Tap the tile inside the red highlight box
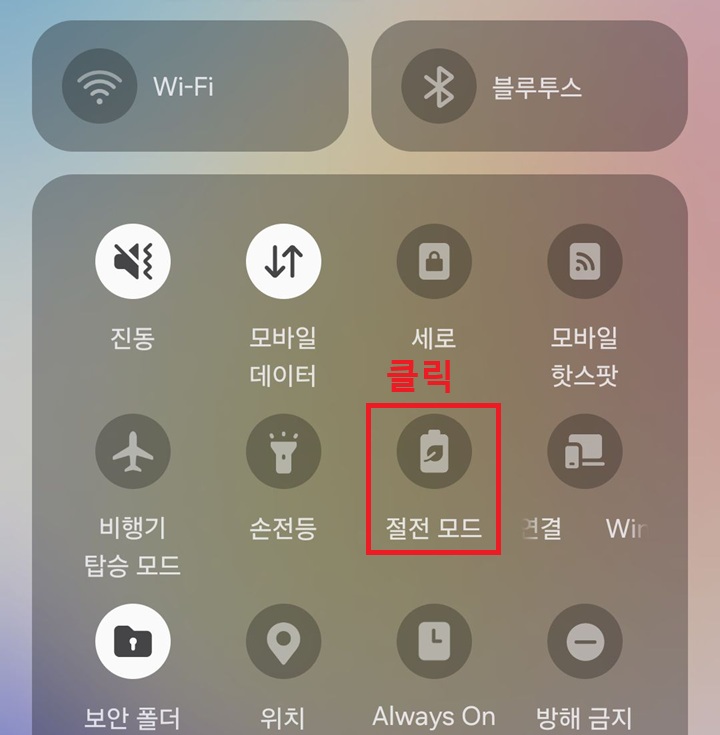The width and height of the screenshot is (720, 735). click(435, 451)
